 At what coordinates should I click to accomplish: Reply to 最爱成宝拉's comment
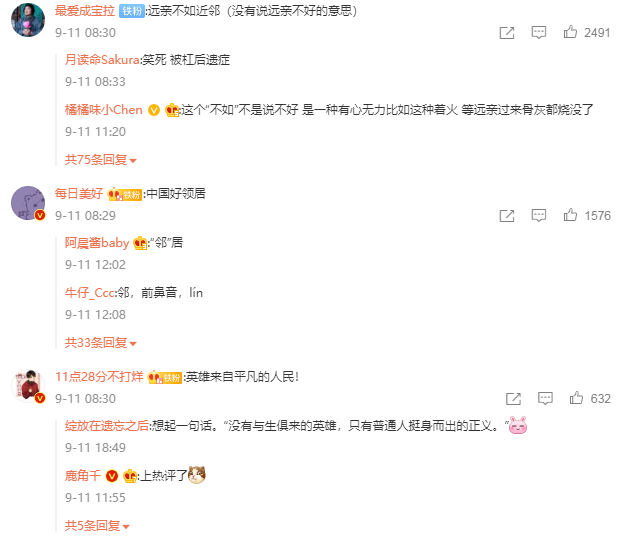click(x=540, y=33)
